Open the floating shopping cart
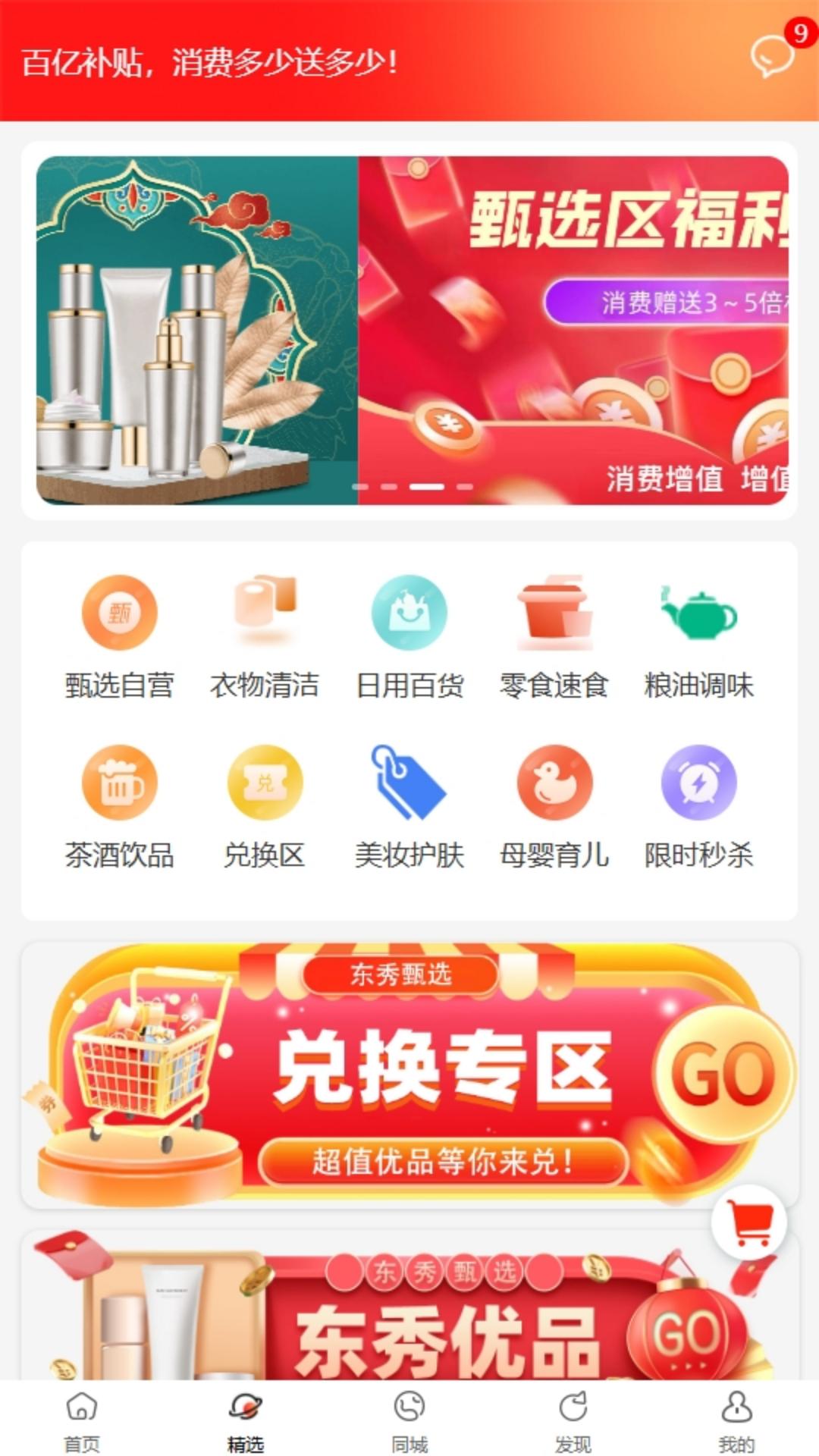Image resolution: width=819 pixels, height=1456 pixels. point(749,1222)
